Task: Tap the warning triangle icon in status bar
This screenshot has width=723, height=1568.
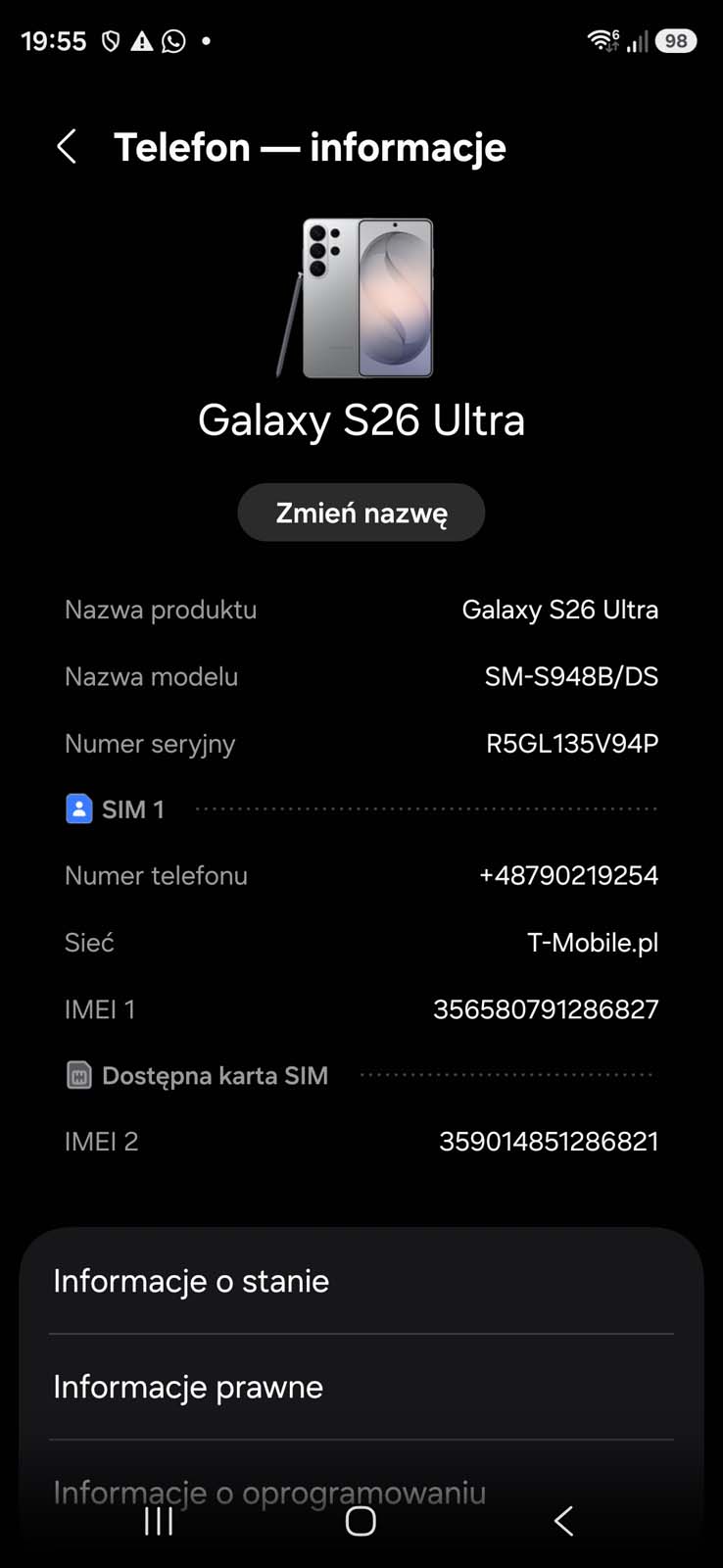Action: coord(142,41)
